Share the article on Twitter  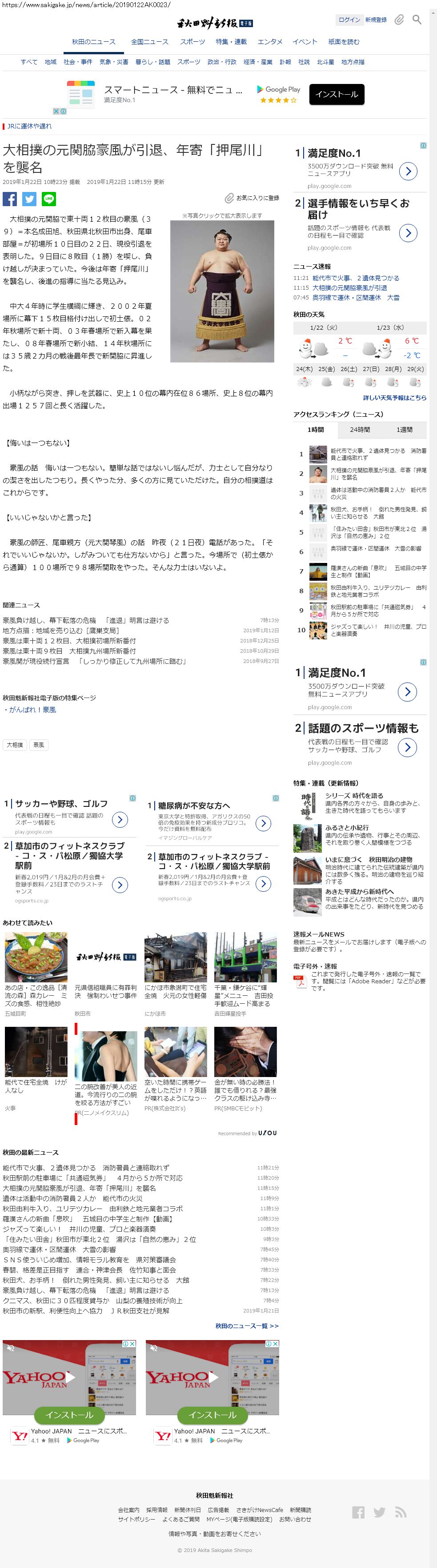pyautogui.click(x=29, y=199)
